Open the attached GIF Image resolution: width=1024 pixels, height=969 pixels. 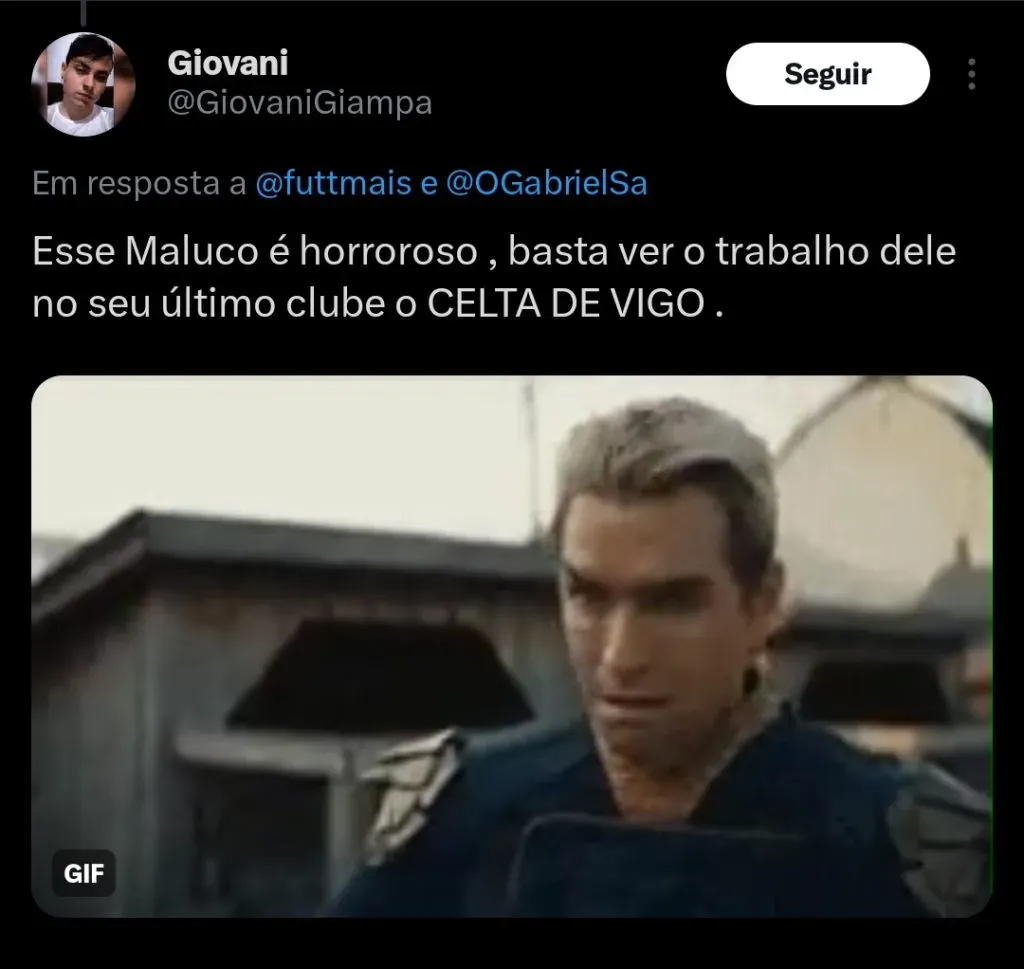[x=511, y=645]
